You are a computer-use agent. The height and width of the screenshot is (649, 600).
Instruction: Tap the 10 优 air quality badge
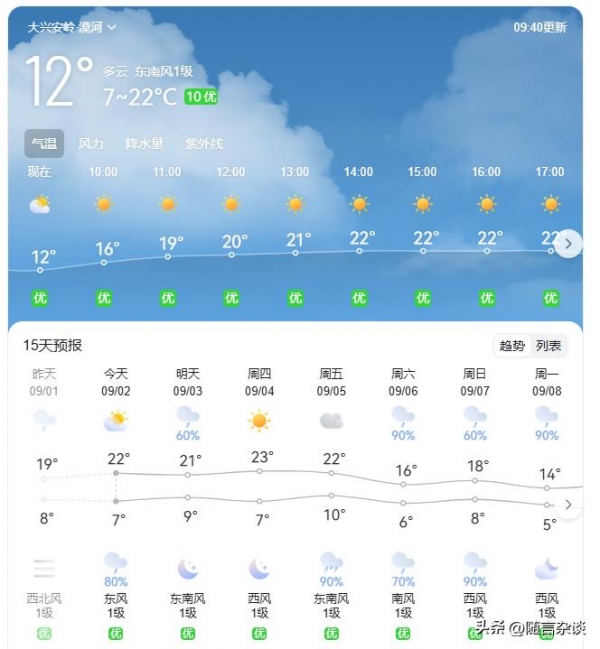click(x=200, y=97)
